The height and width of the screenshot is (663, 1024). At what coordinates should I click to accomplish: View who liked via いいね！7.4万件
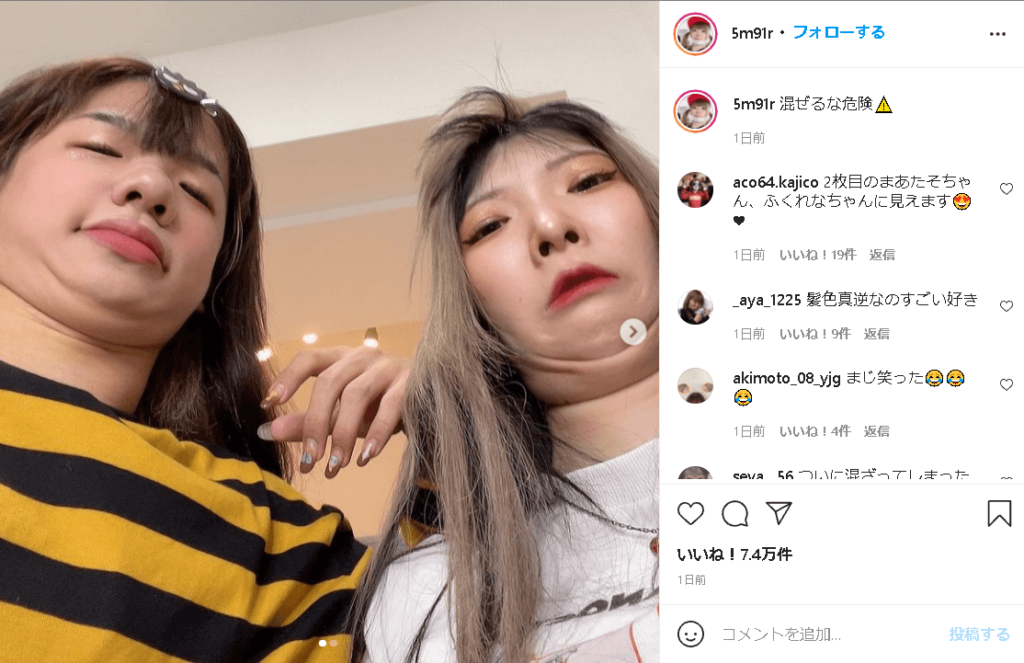(734, 555)
